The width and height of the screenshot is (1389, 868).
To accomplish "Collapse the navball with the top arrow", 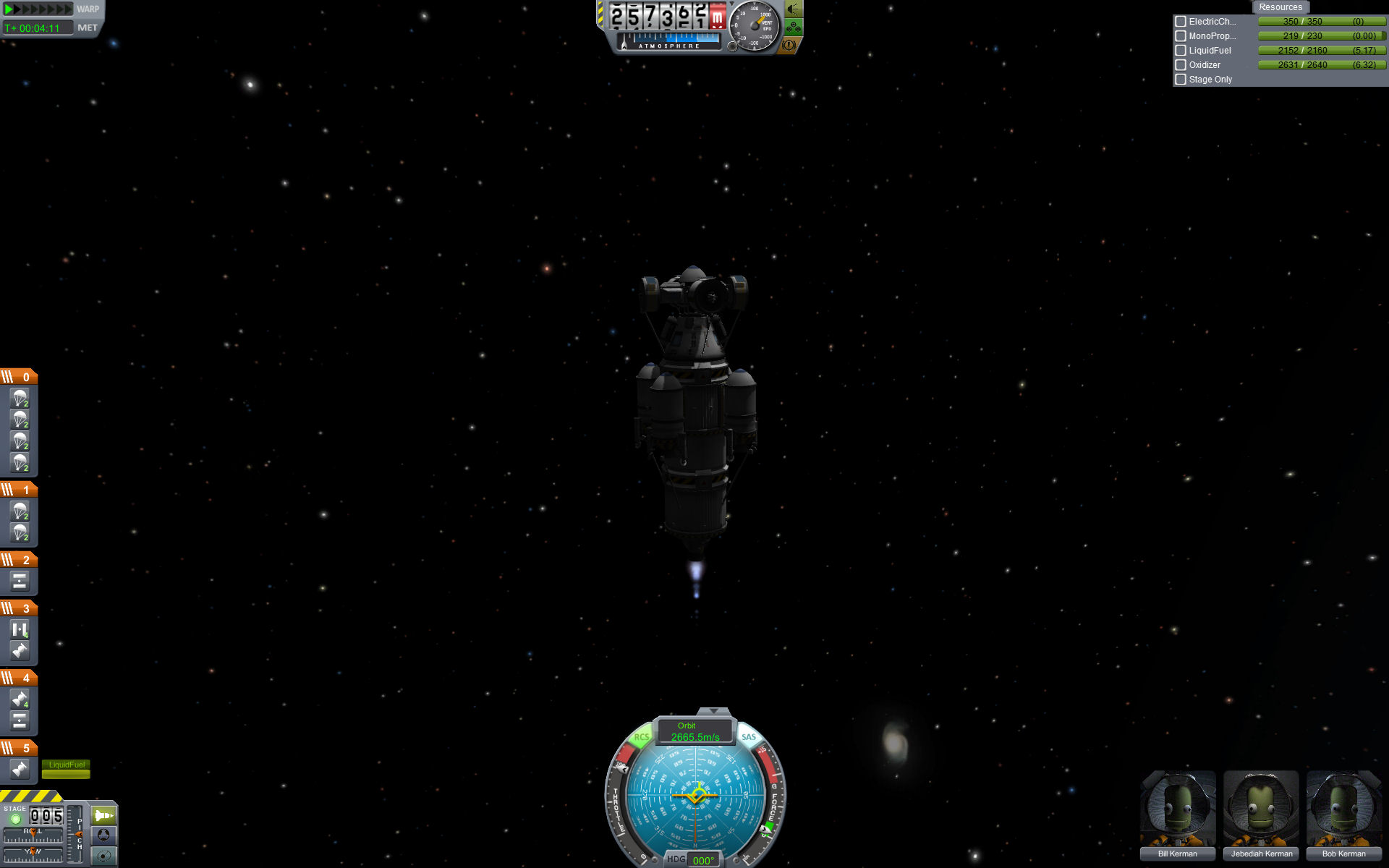I will 713,712.
